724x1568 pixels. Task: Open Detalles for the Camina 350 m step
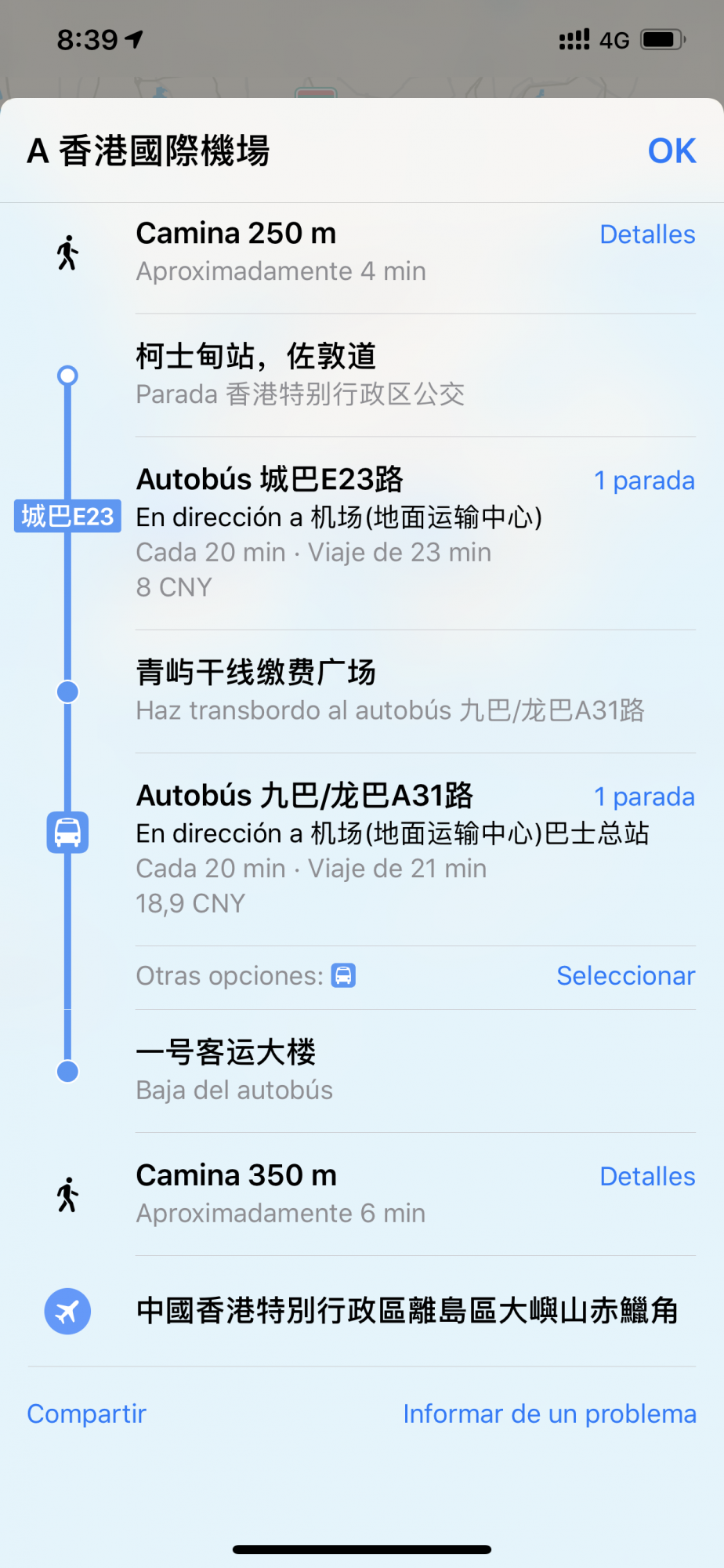[x=647, y=1177]
